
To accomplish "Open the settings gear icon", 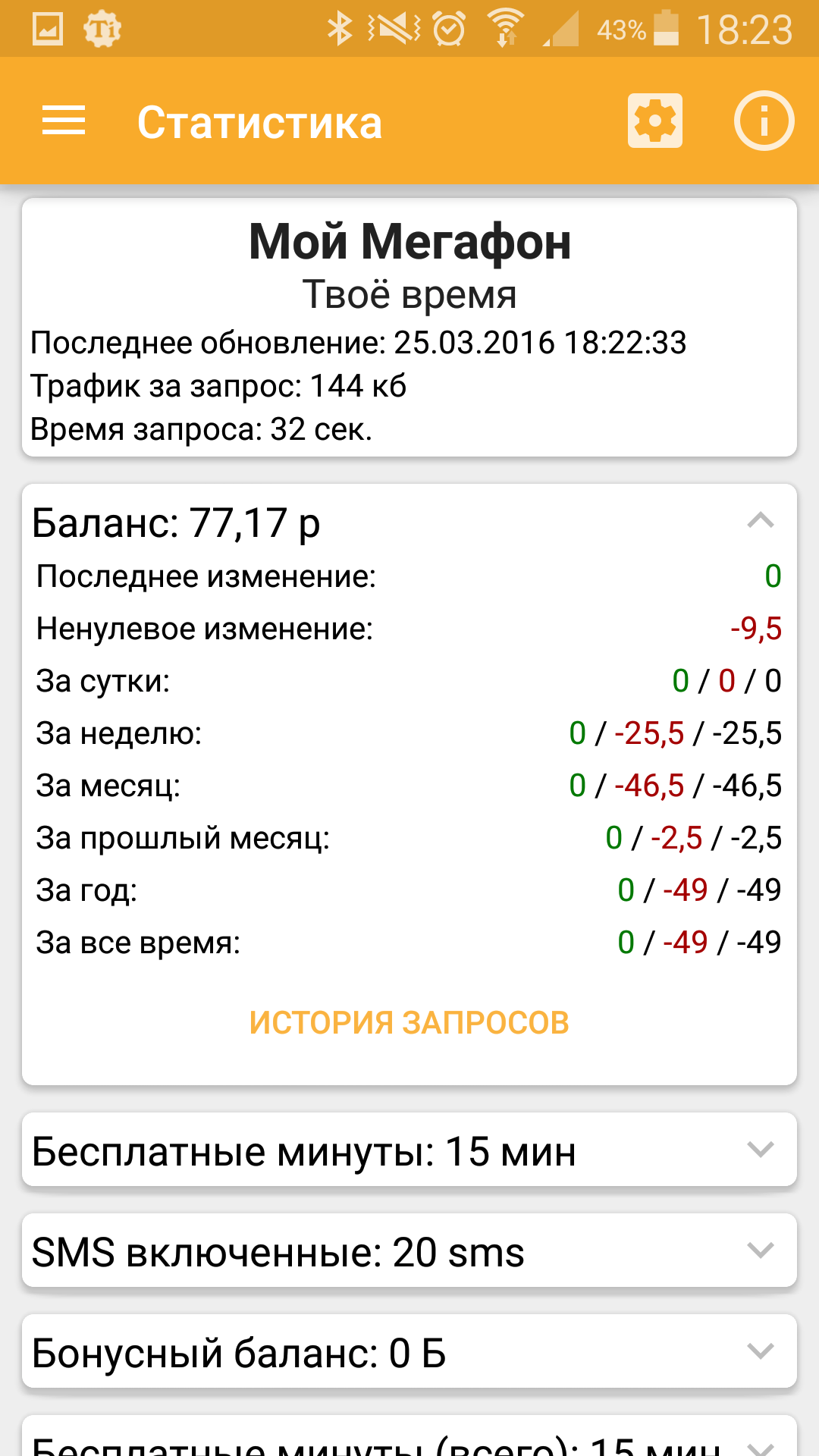I will tap(655, 121).
